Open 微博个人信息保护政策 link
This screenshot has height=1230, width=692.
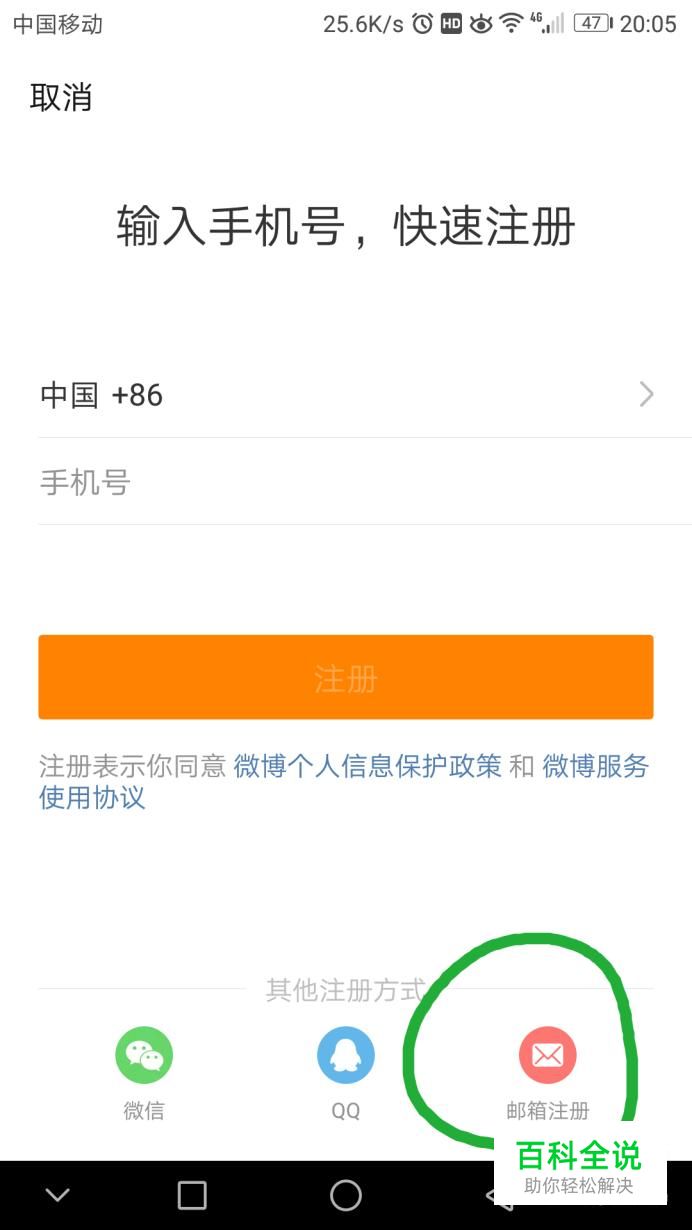[367, 766]
